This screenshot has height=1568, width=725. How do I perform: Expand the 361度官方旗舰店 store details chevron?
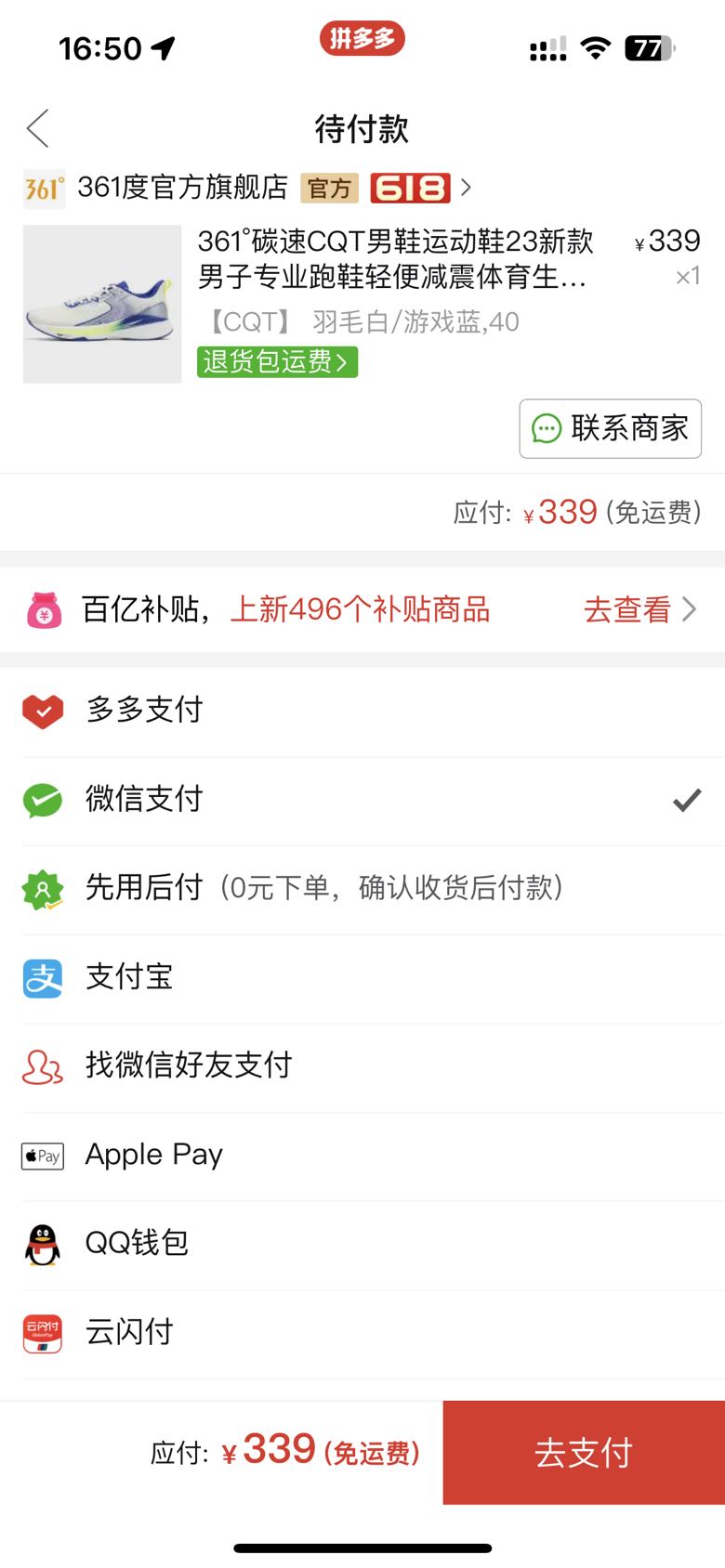[467, 187]
